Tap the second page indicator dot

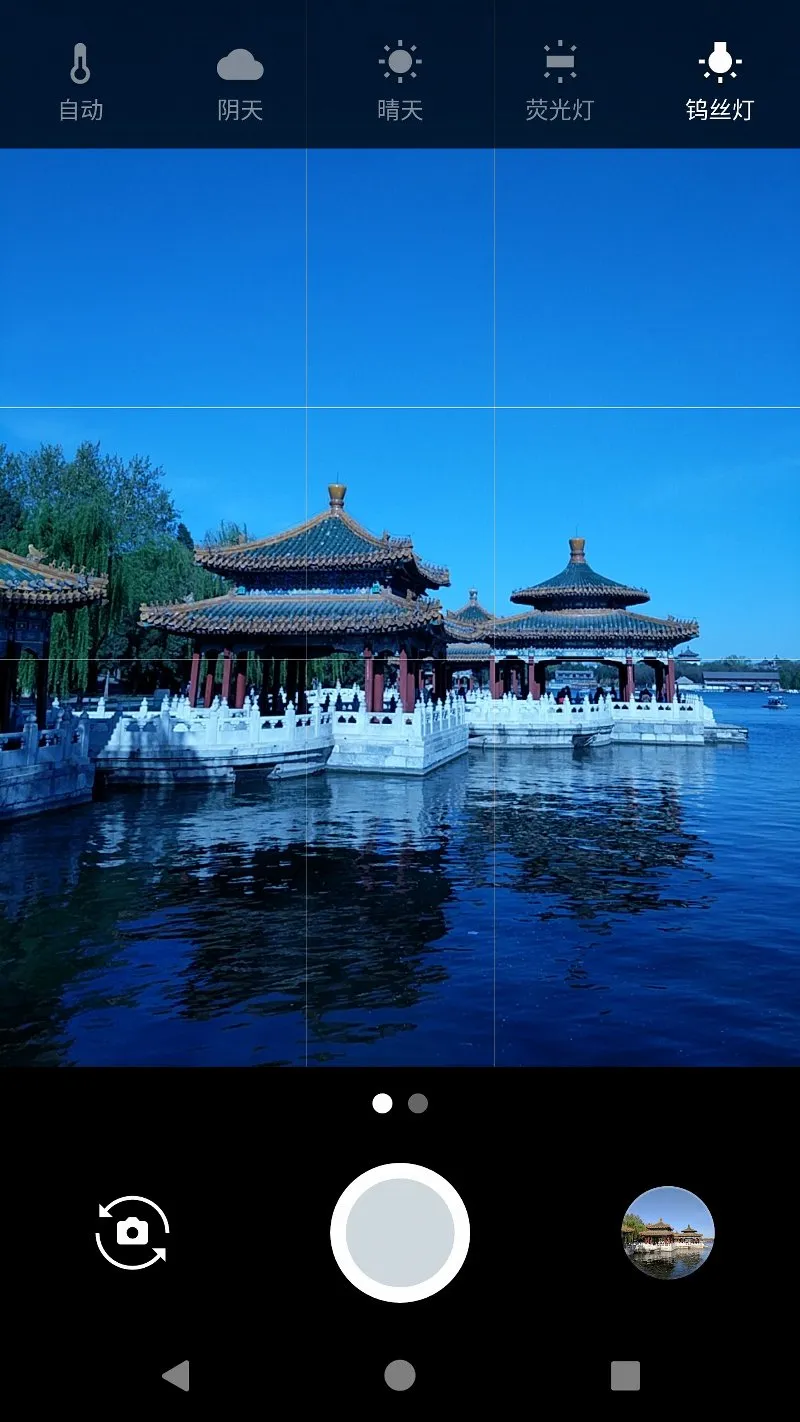pyautogui.click(x=418, y=1103)
